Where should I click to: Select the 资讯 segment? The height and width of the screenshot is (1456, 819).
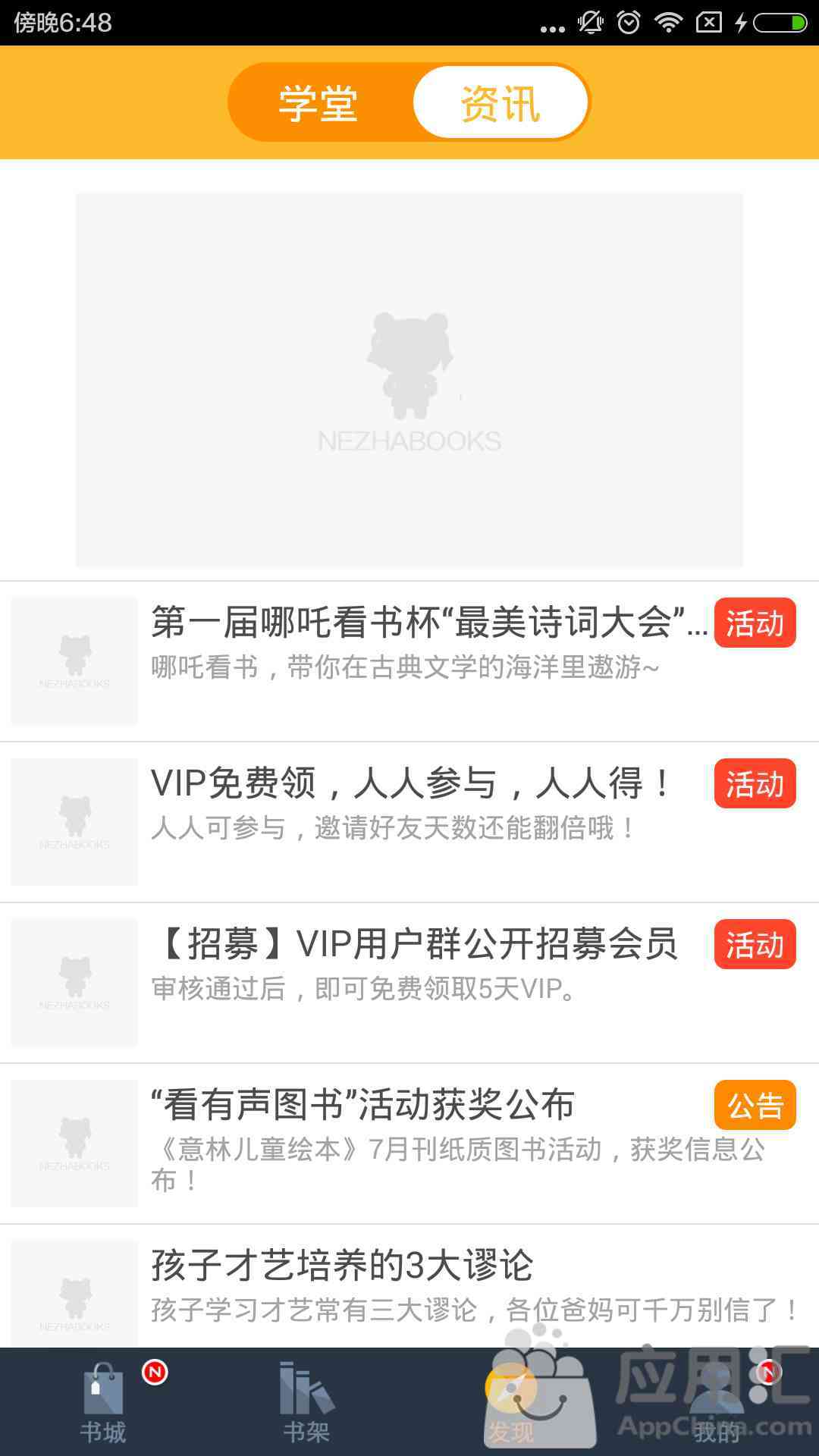click(x=500, y=103)
